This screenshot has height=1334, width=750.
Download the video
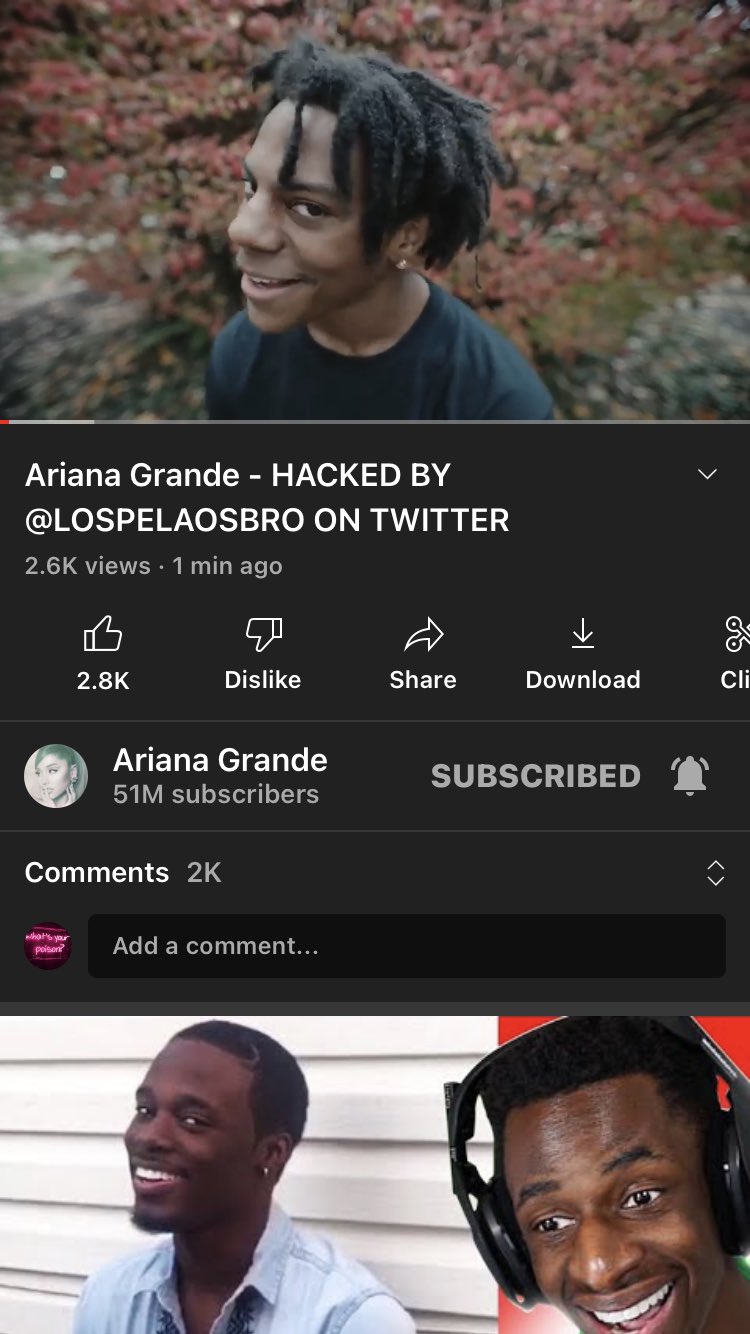583,652
